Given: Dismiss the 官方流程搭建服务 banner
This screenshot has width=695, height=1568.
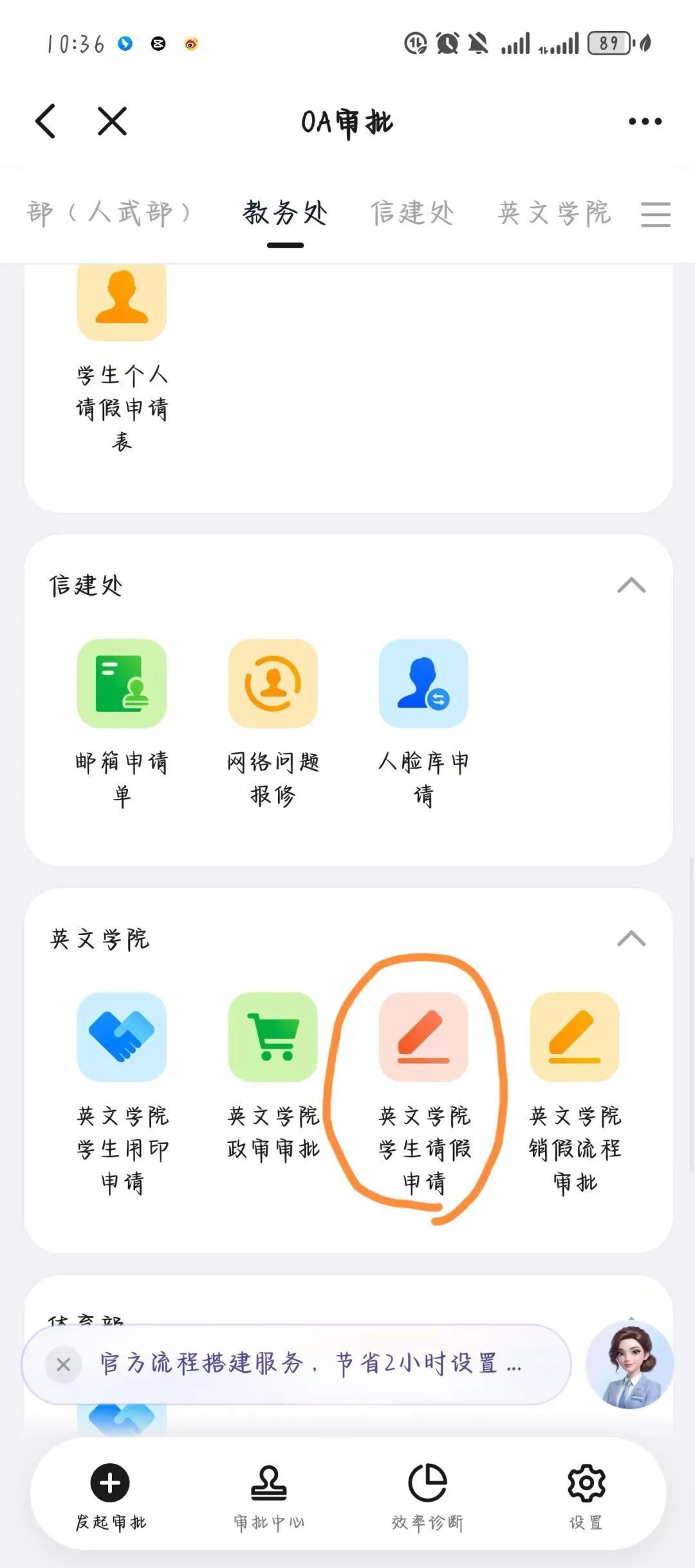Looking at the screenshot, I should tap(63, 1364).
